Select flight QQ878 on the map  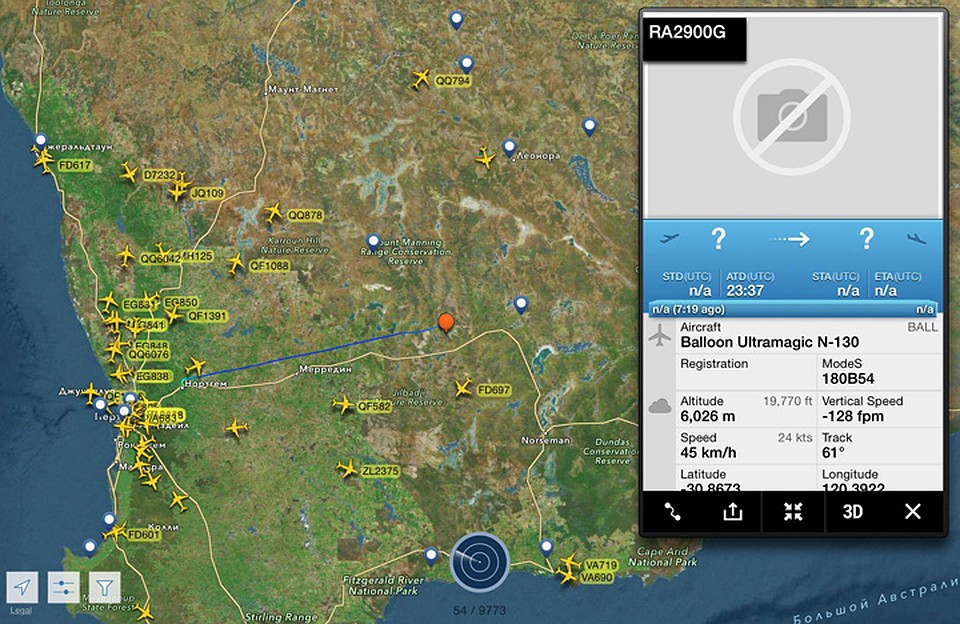(x=274, y=213)
